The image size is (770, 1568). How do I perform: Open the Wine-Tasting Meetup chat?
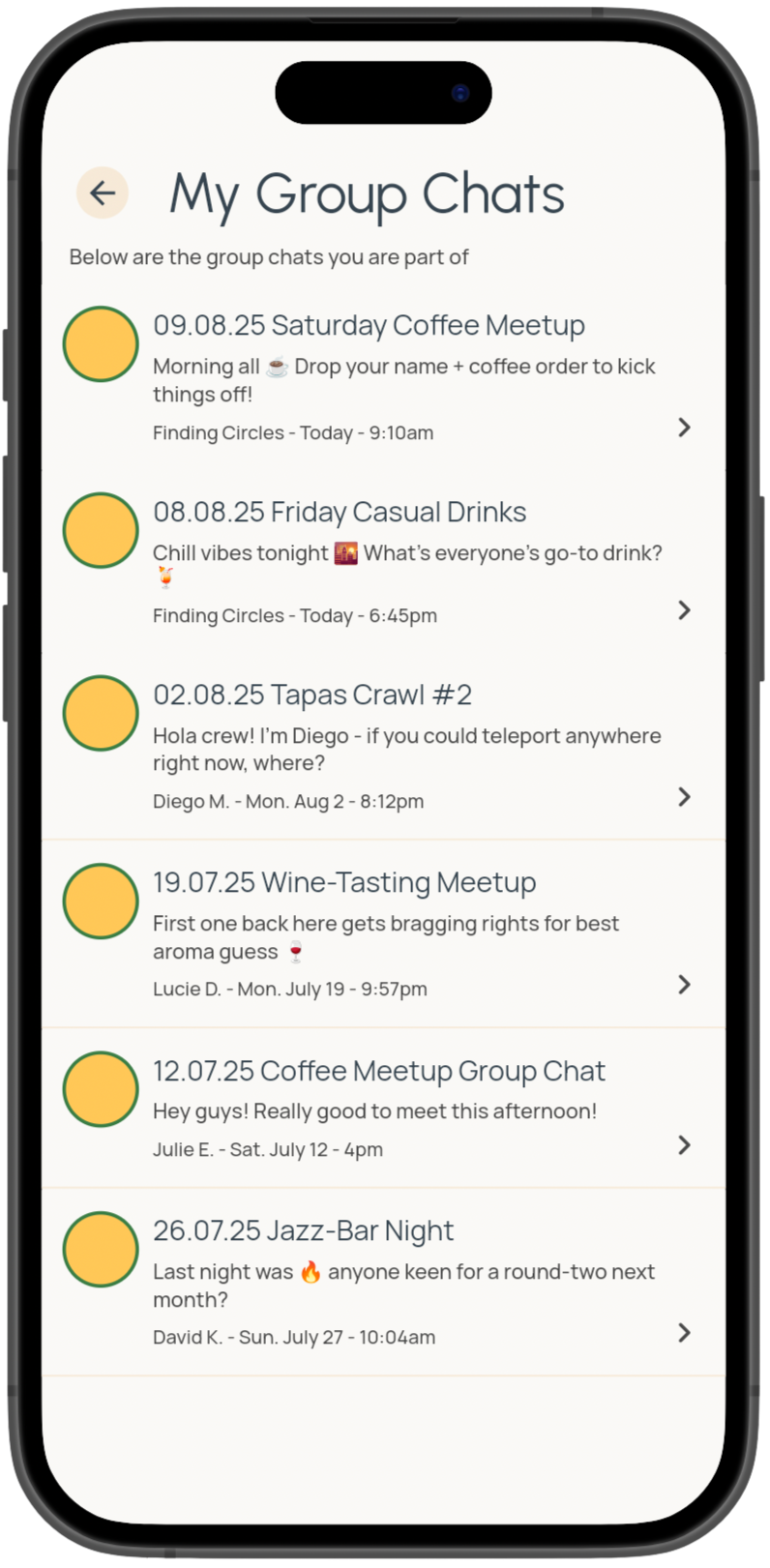344,883
